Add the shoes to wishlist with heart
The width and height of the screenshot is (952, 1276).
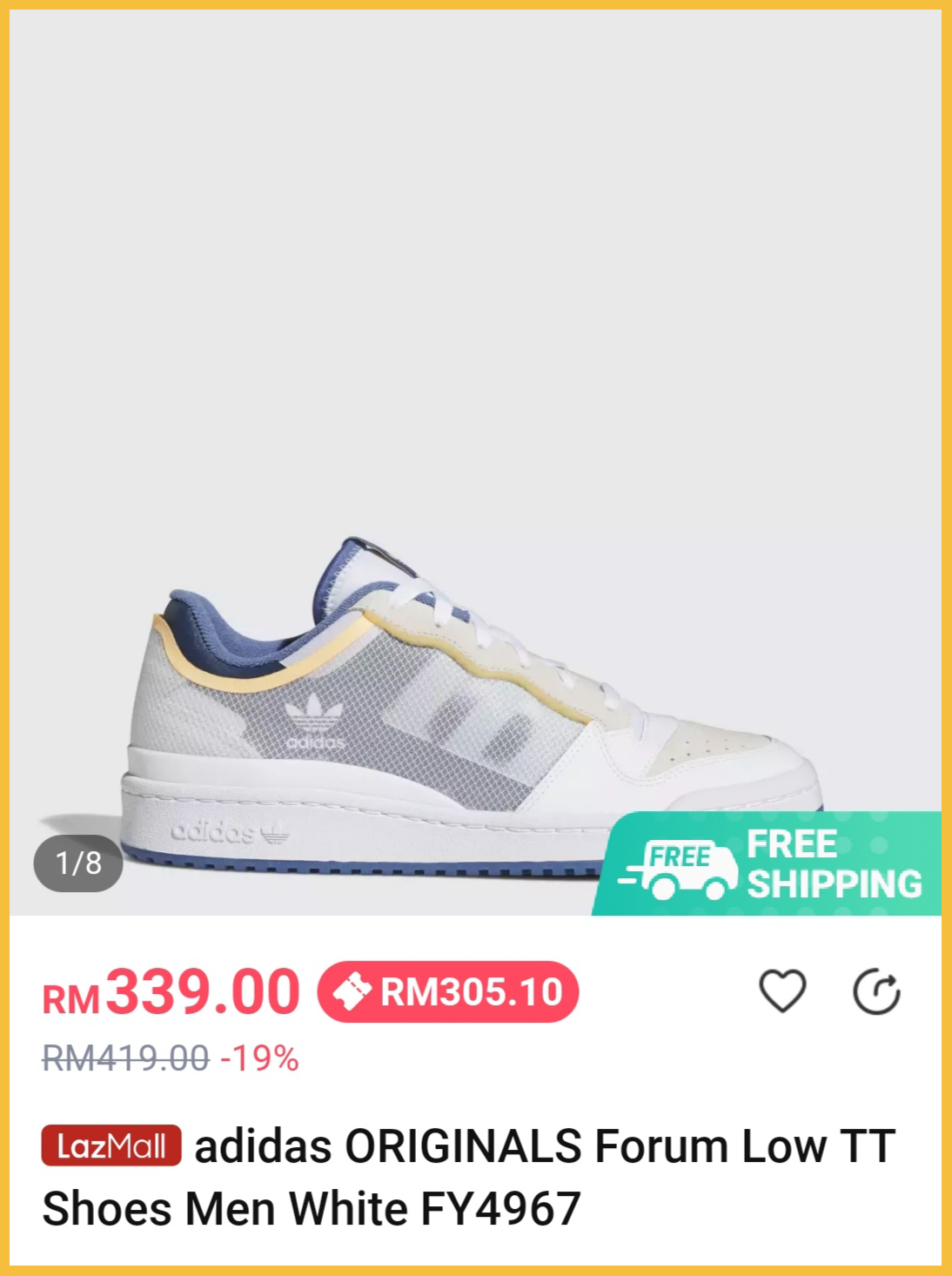click(x=782, y=991)
